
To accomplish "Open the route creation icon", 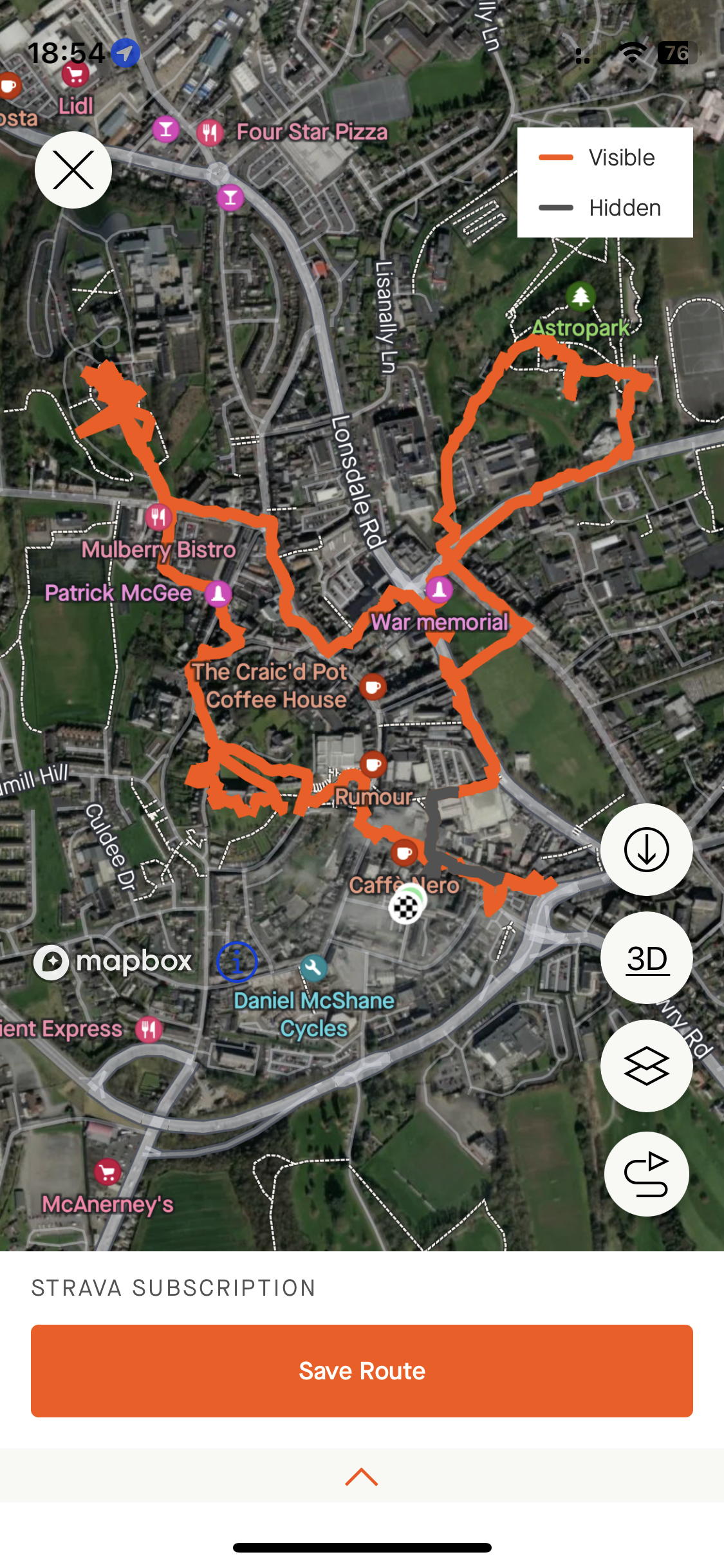I will point(646,1174).
